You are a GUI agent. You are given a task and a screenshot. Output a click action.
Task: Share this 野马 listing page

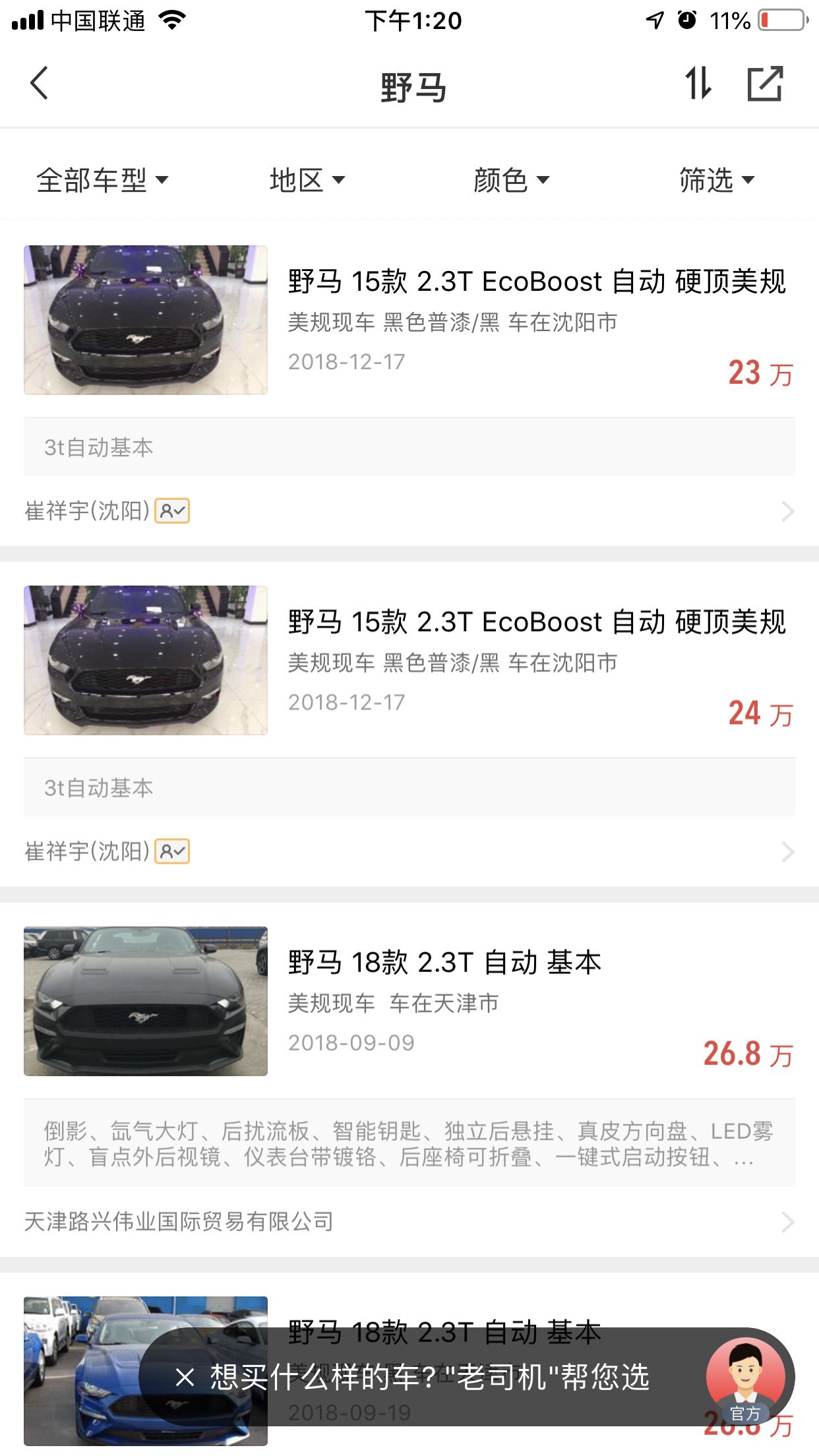tap(765, 84)
